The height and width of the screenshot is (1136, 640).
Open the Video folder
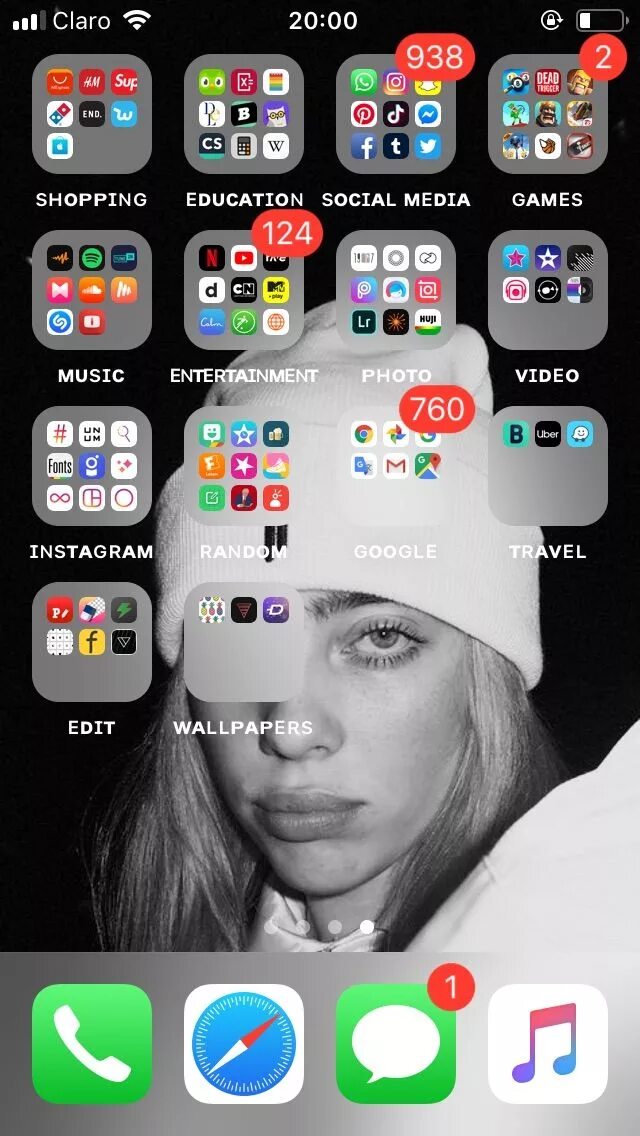pyautogui.click(x=548, y=290)
